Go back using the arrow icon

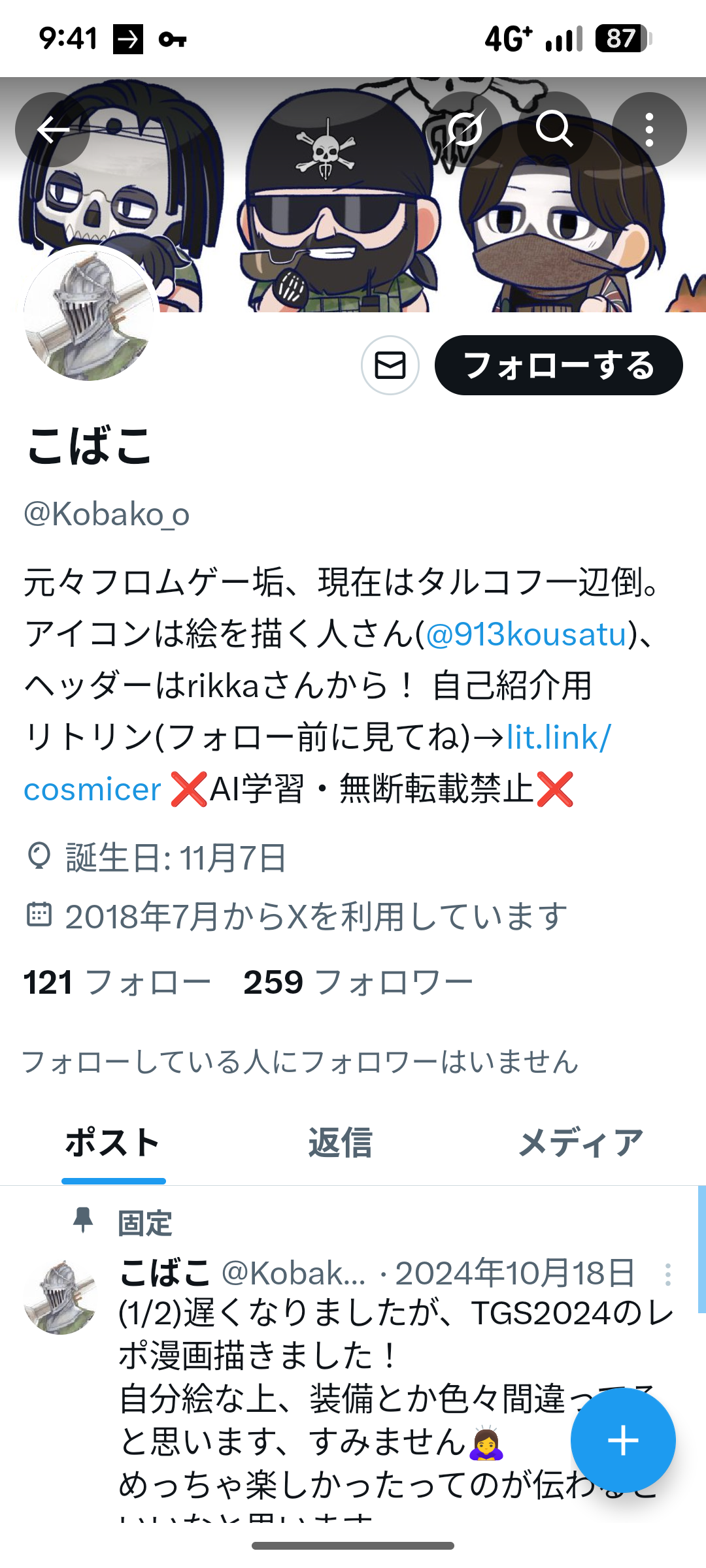click(53, 129)
